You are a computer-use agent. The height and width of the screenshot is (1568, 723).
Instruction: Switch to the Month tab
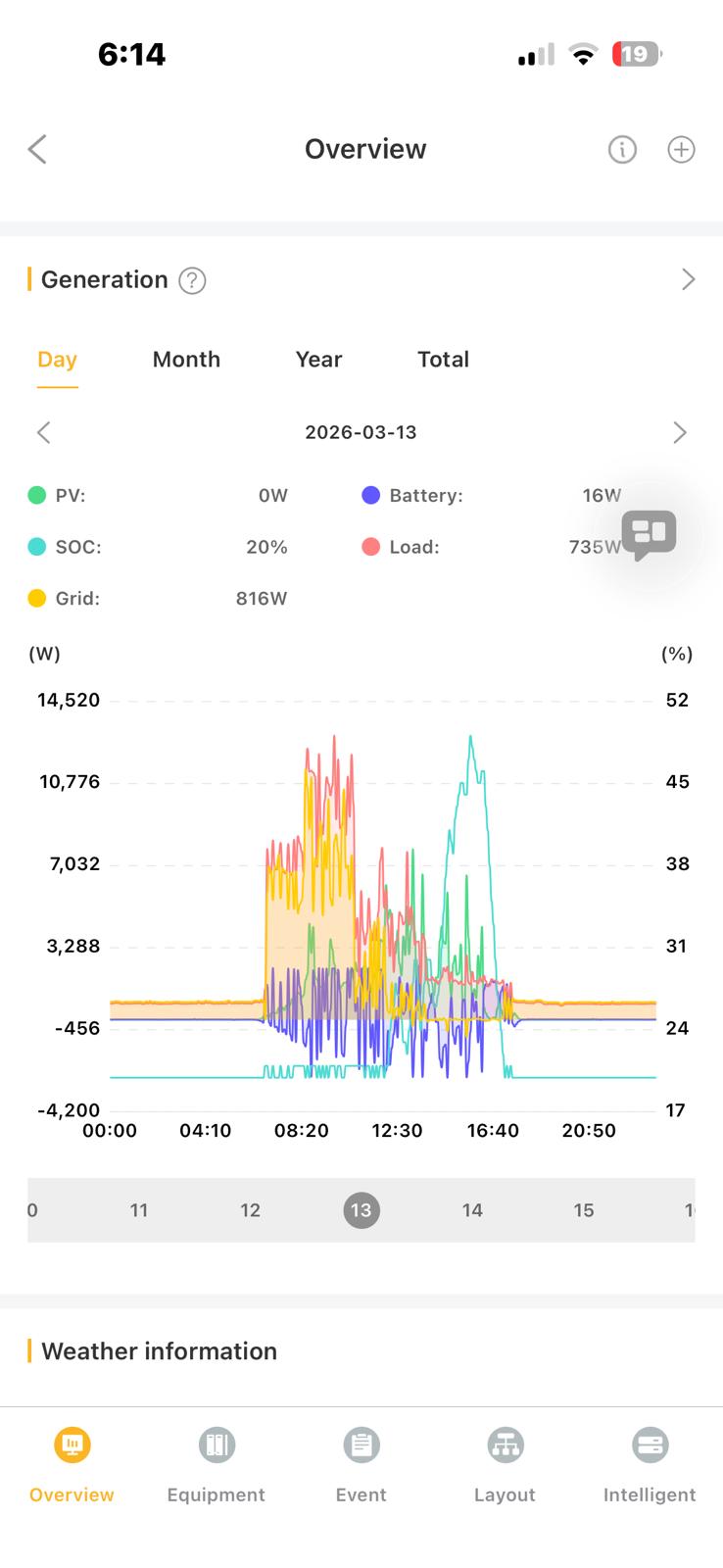tap(186, 360)
